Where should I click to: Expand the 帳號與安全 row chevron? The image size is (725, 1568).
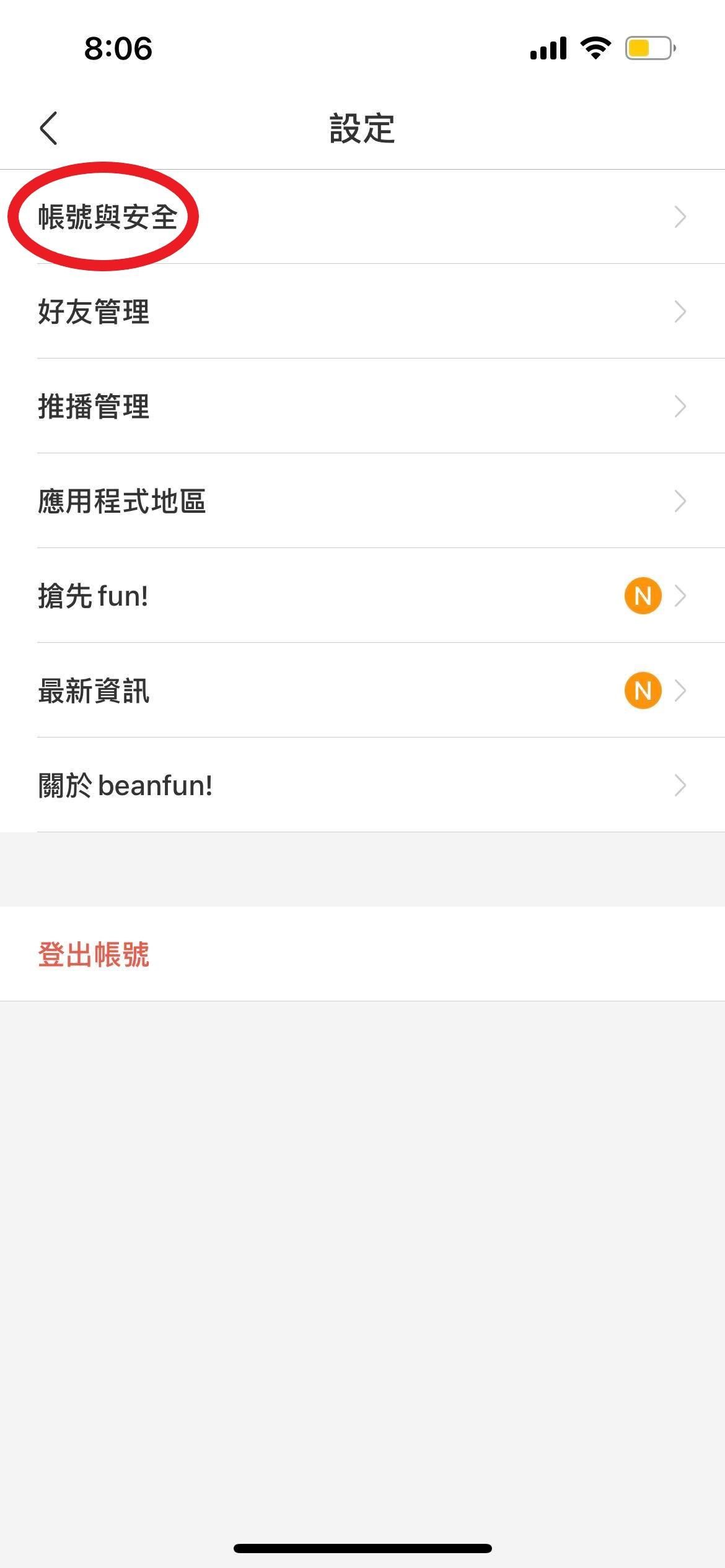coord(682,216)
